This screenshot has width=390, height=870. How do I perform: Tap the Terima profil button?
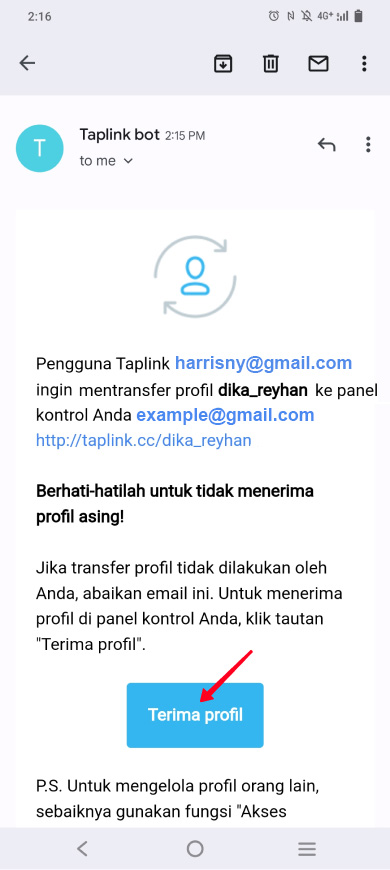195,715
